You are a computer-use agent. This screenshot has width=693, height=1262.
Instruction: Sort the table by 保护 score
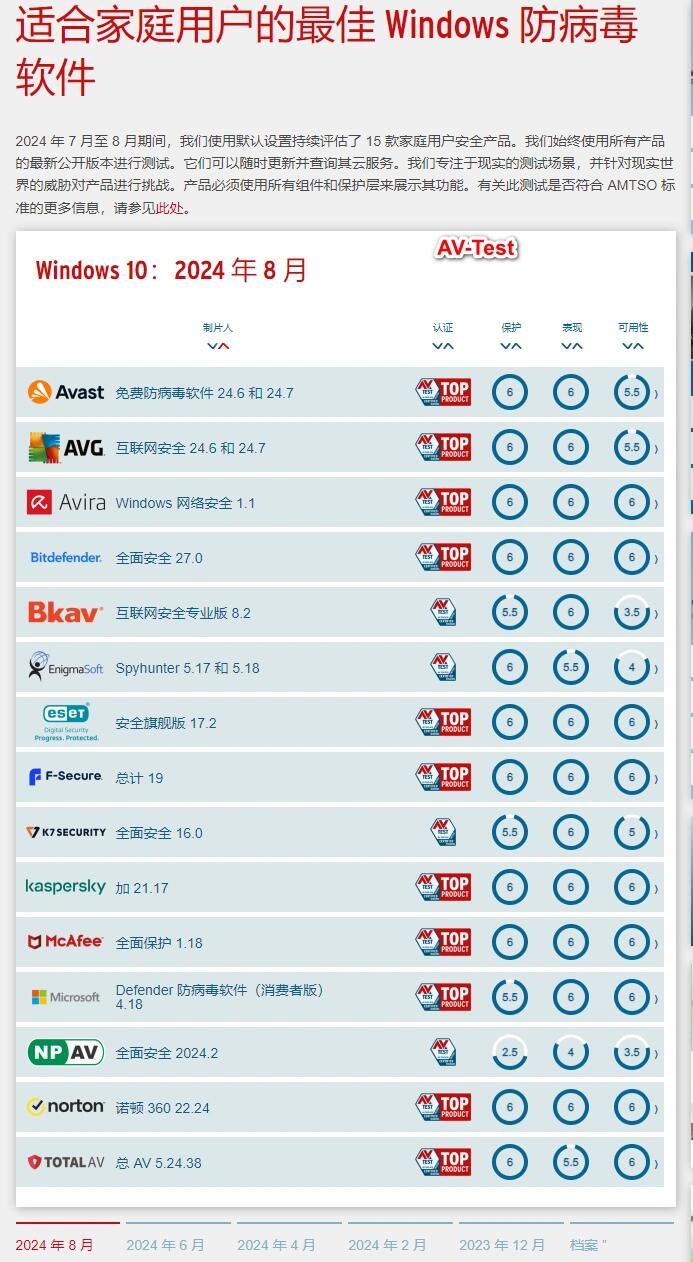511,346
